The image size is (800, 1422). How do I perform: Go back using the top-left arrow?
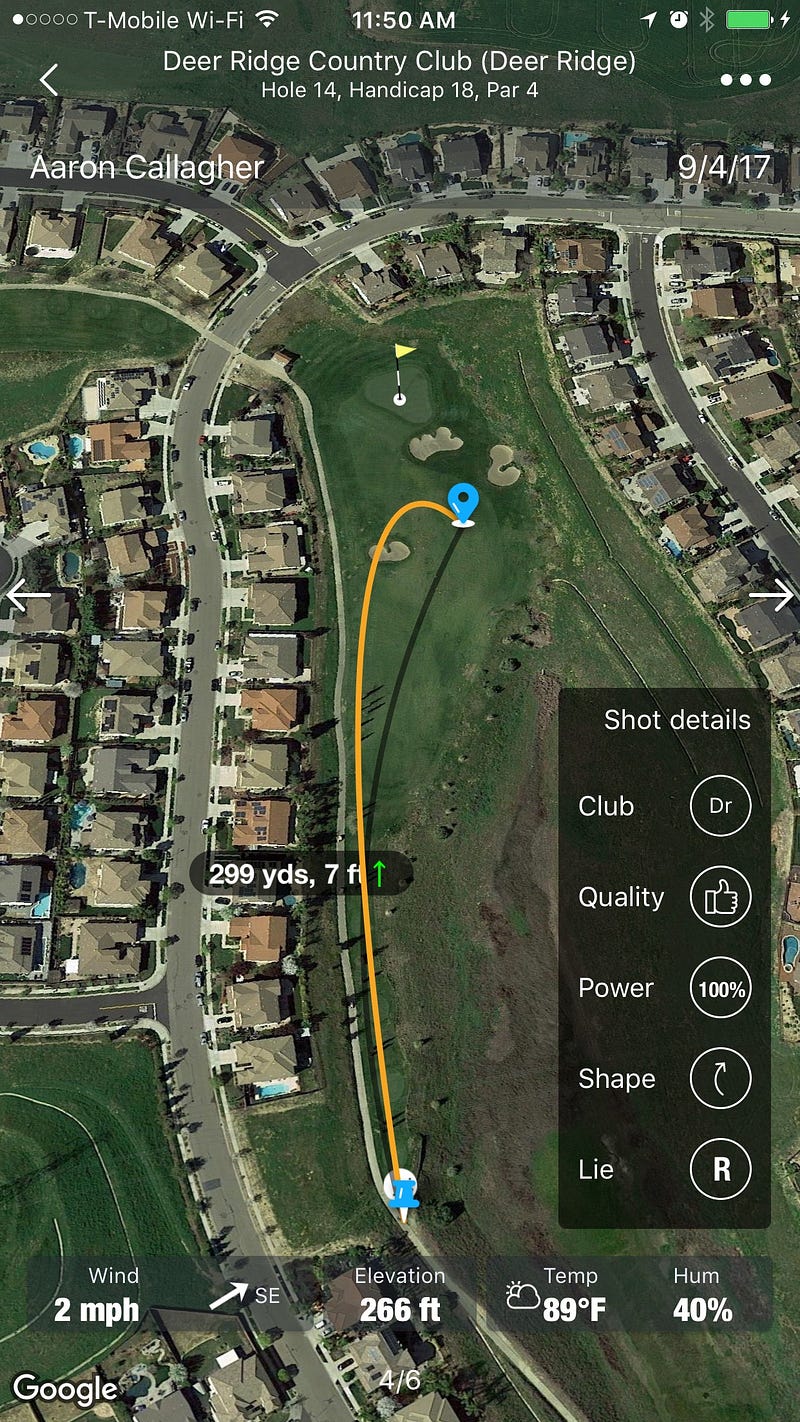click(49, 79)
